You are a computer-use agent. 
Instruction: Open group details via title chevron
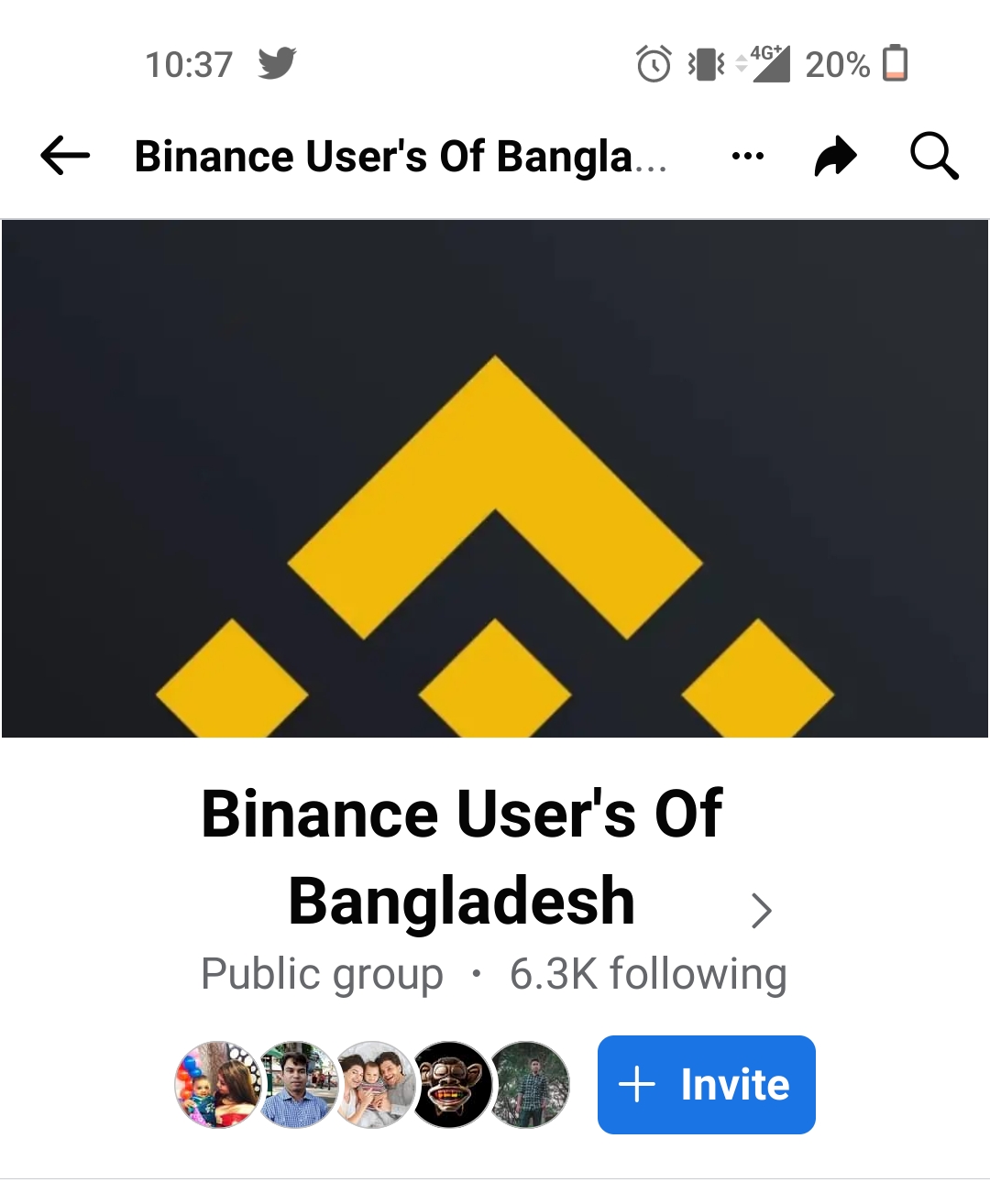(x=761, y=910)
